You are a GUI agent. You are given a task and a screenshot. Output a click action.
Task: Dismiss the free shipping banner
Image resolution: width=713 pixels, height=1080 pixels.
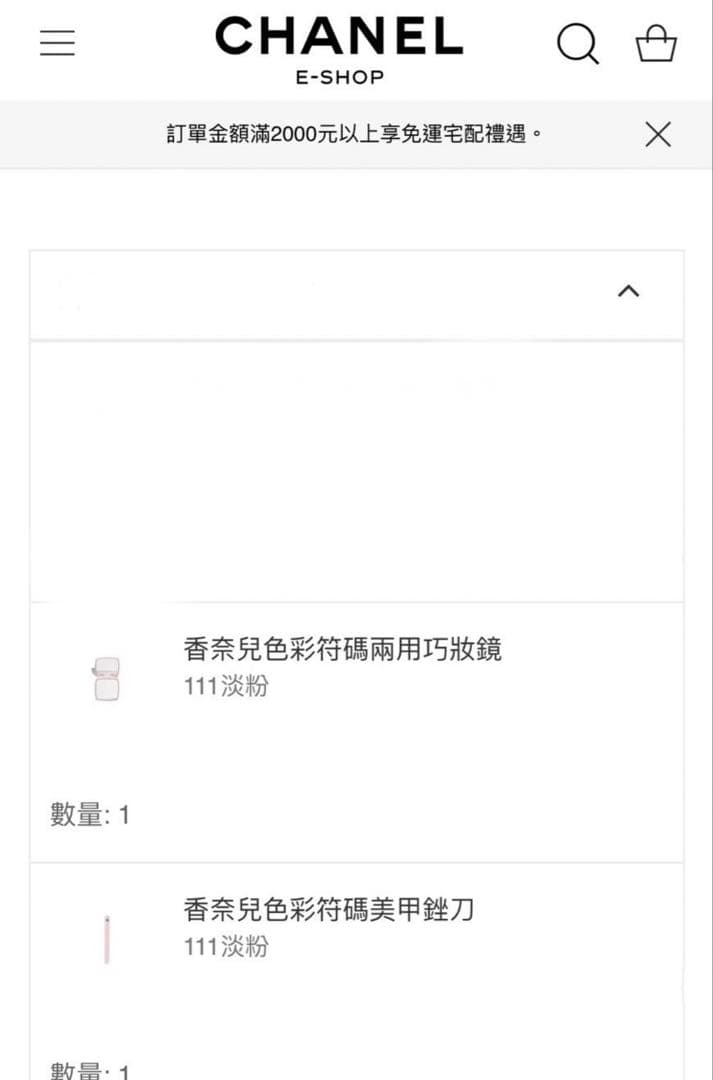(x=658, y=134)
